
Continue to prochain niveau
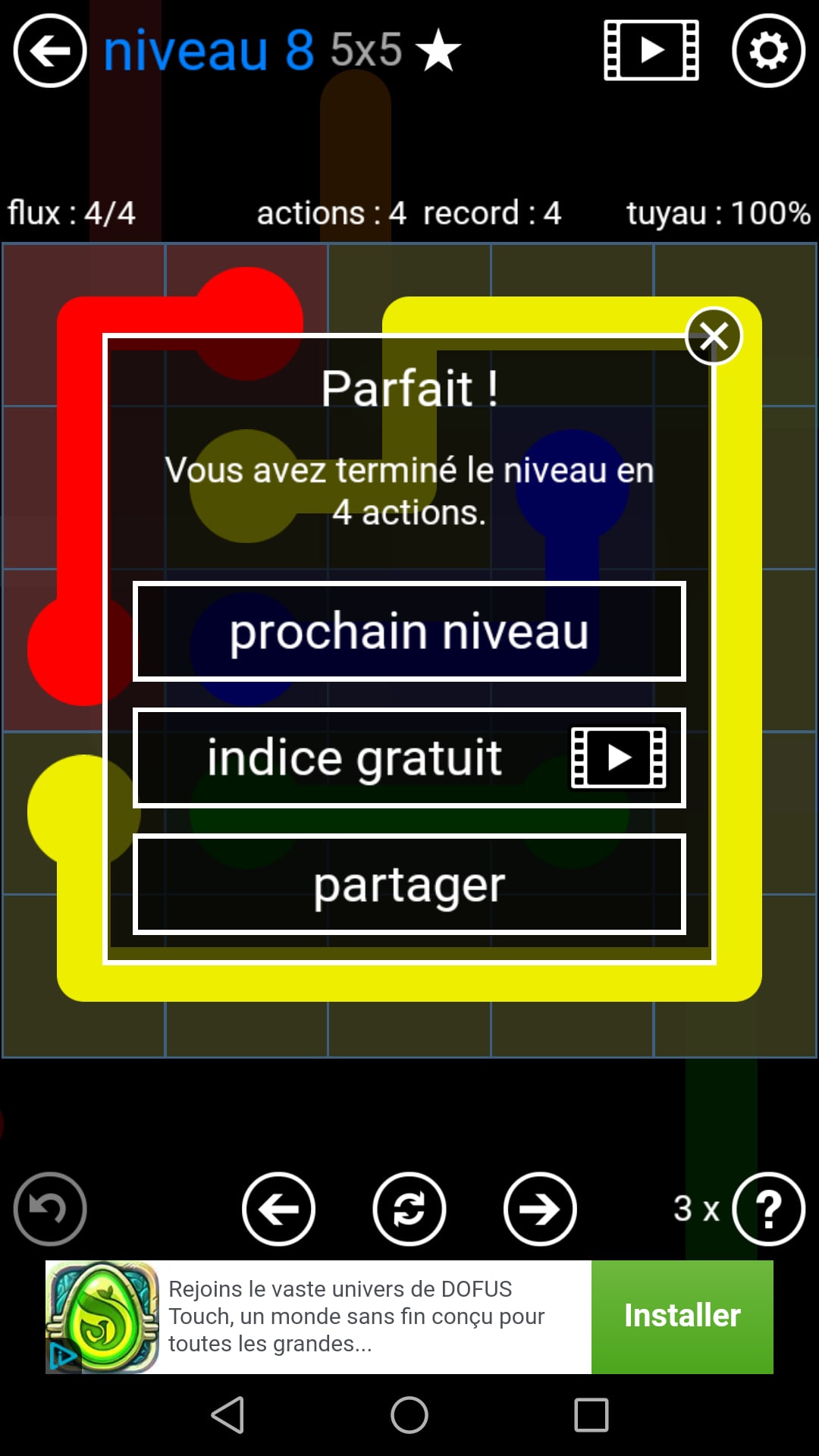click(x=409, y=631)
